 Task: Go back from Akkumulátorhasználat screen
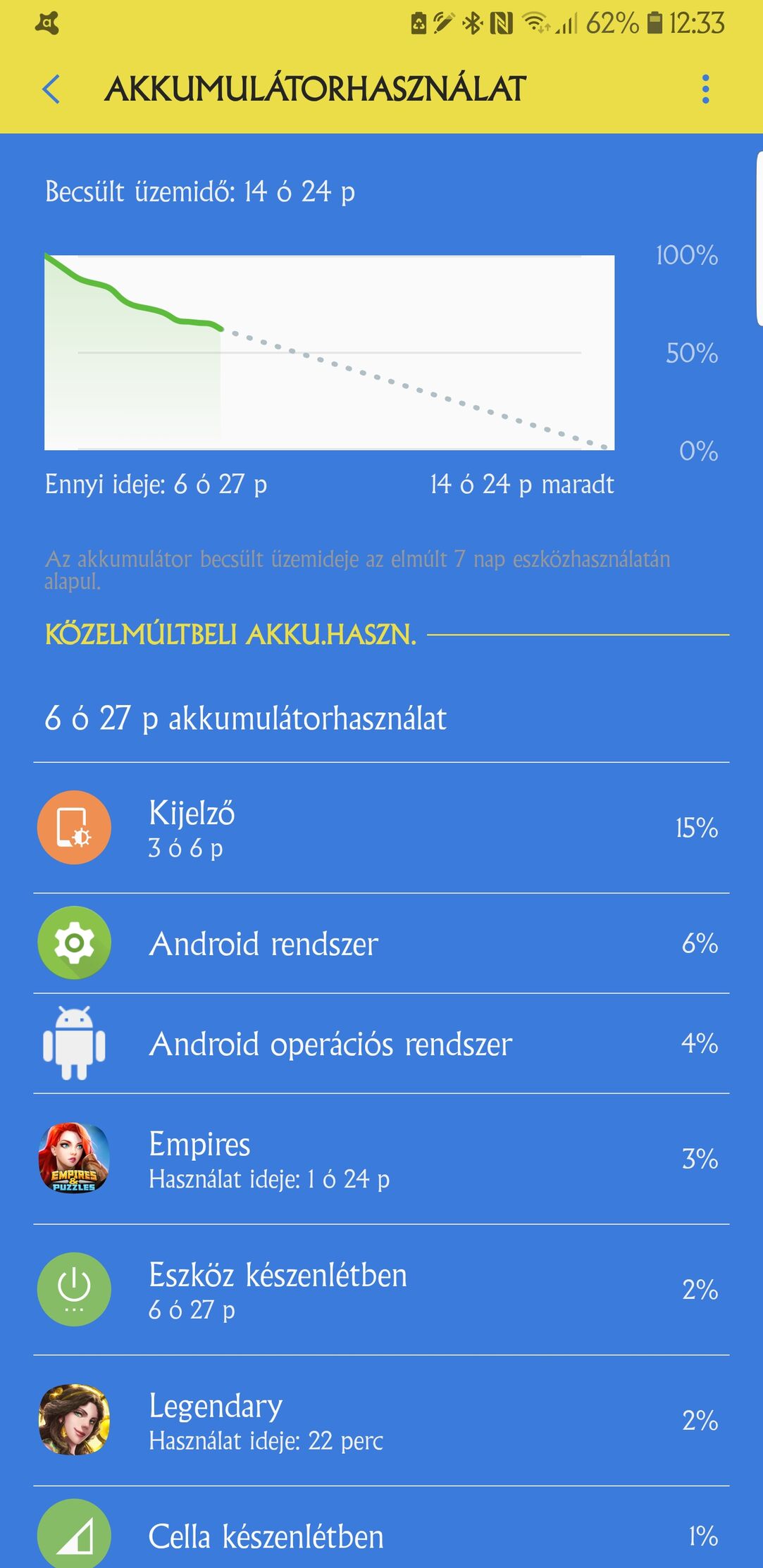coord(51,89)
